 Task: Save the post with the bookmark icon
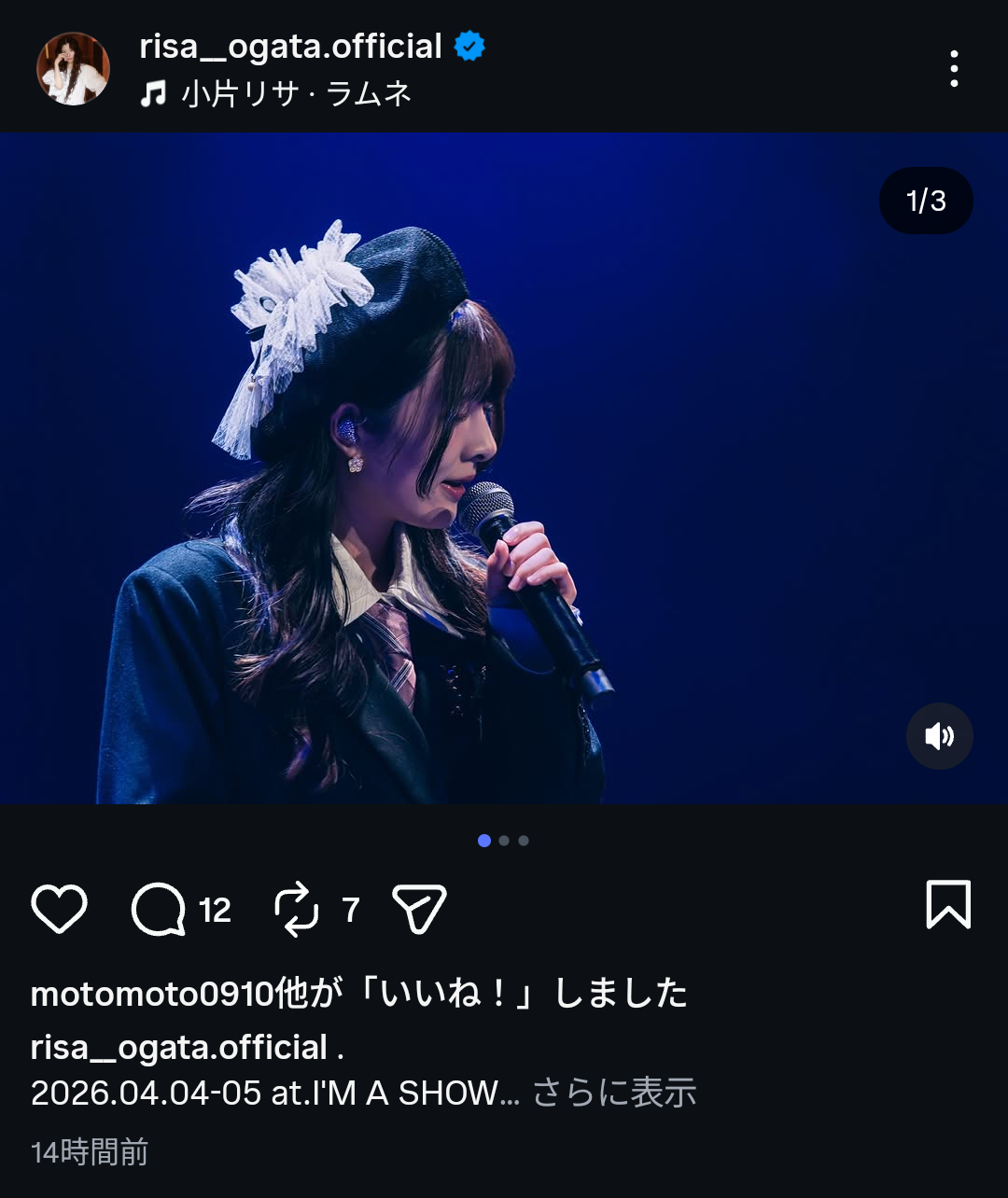click(x=948, y=905)
